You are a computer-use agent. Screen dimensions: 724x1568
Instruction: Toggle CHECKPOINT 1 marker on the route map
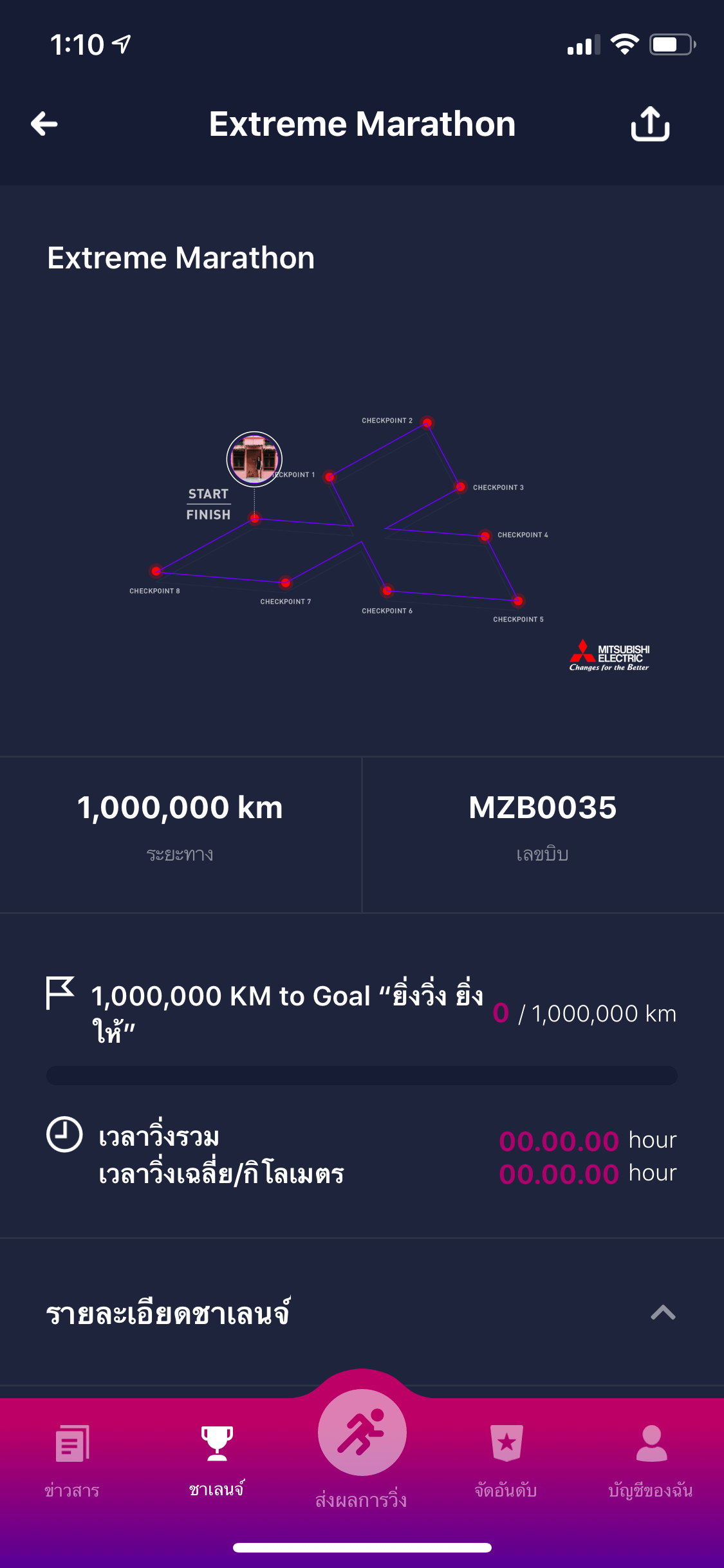(330, 476)
